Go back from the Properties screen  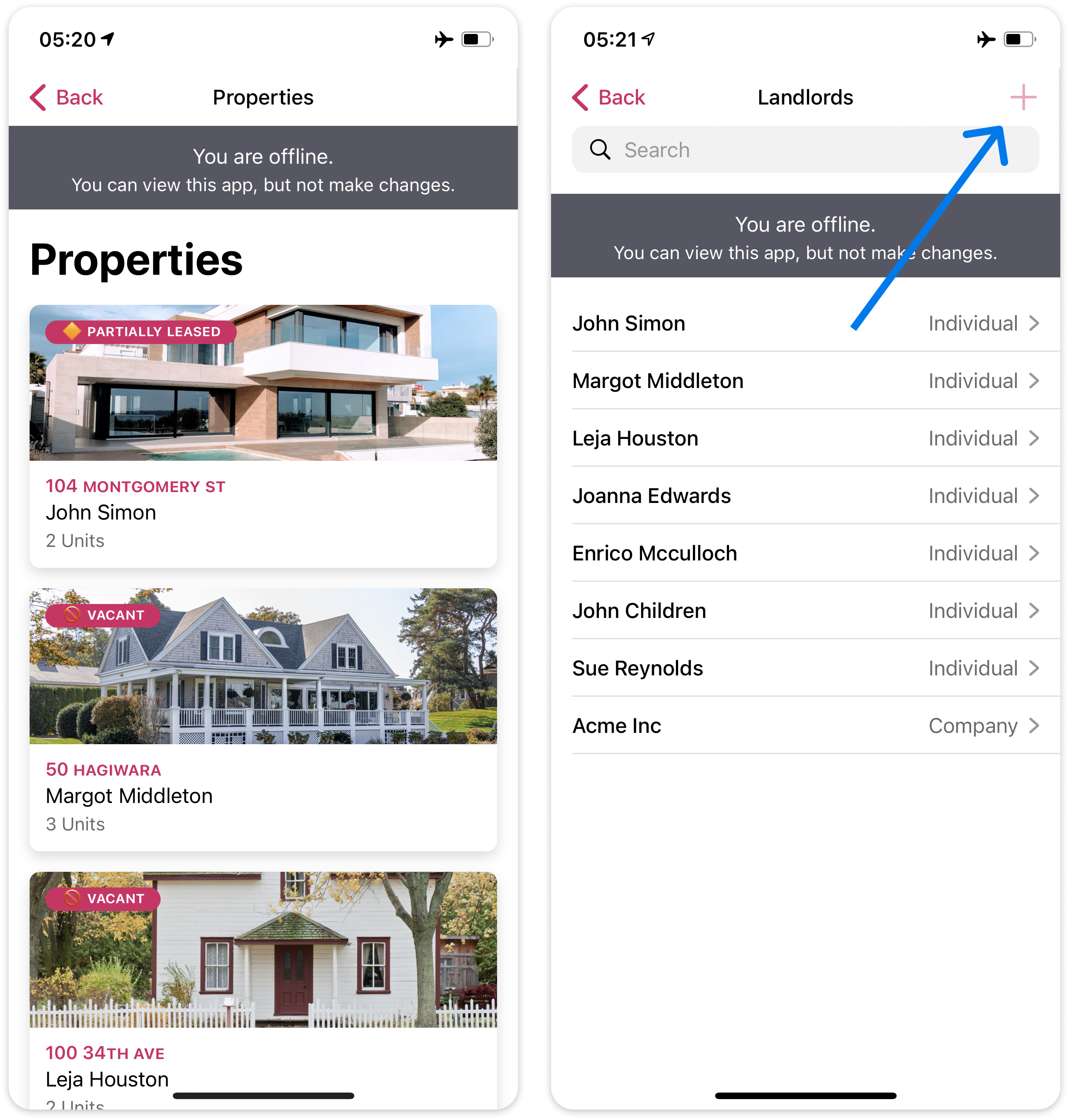click(x=67, y=98)
